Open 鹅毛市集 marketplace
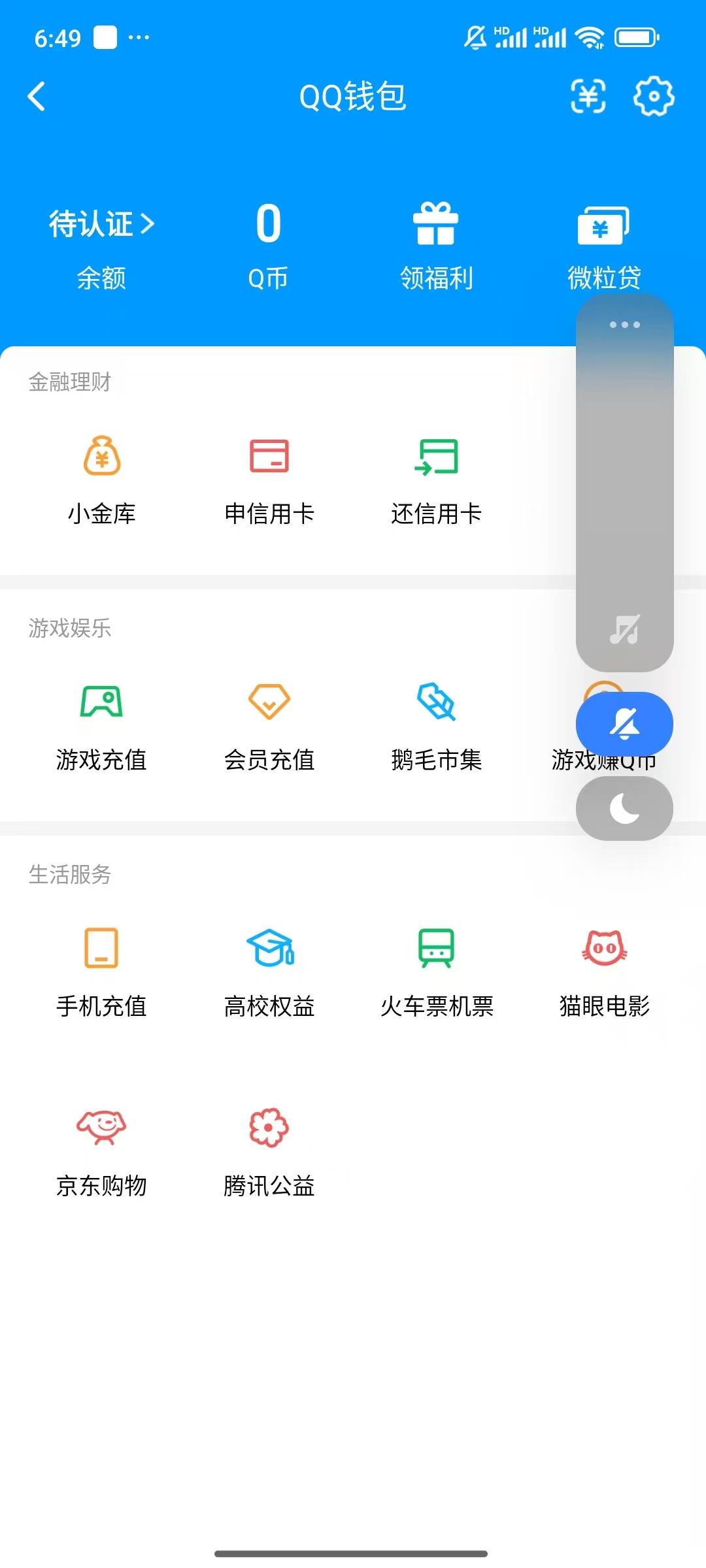 (x=437, y=725)
